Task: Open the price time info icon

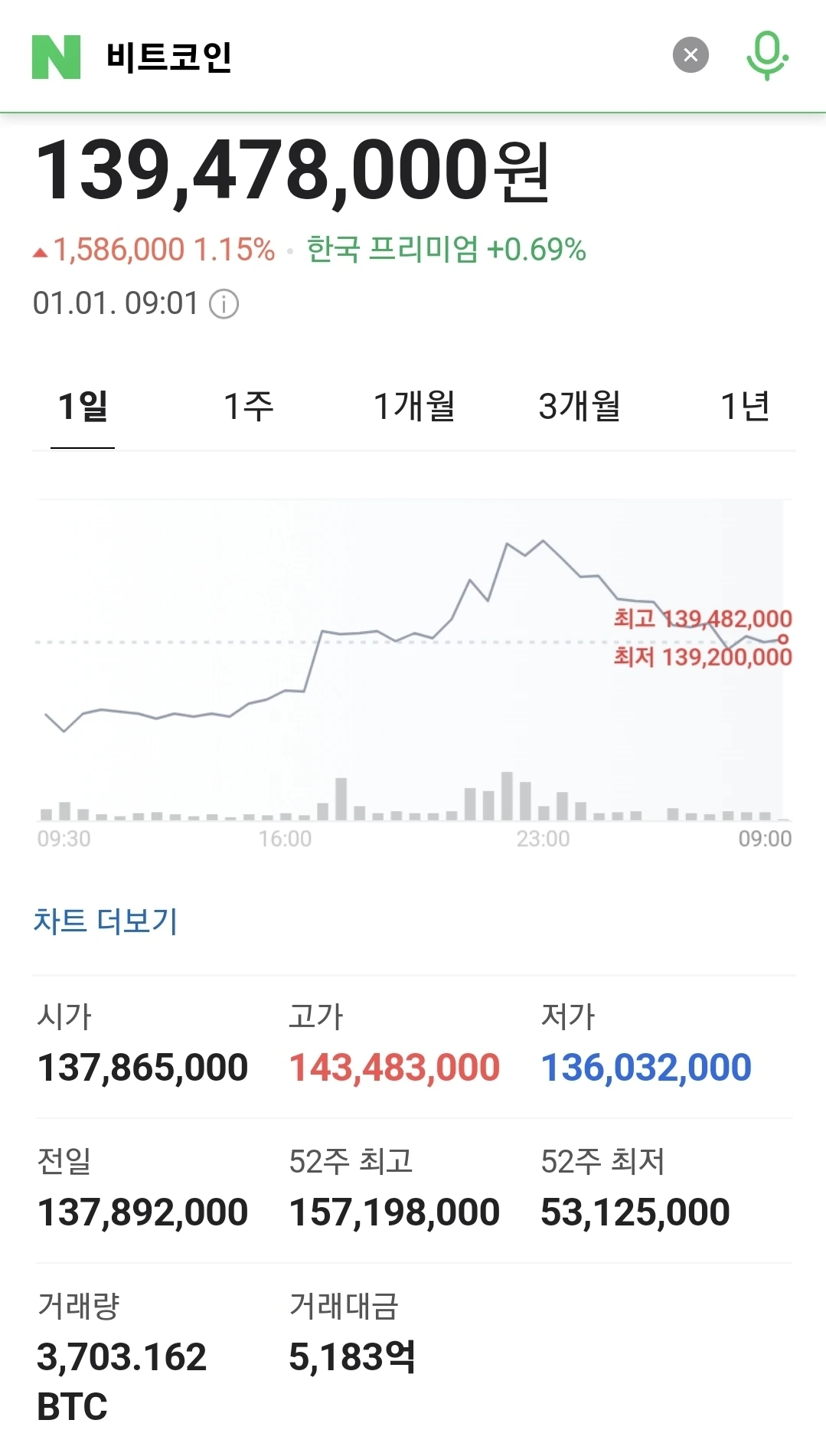Action: pyautogui.click(x=224, y=304)
